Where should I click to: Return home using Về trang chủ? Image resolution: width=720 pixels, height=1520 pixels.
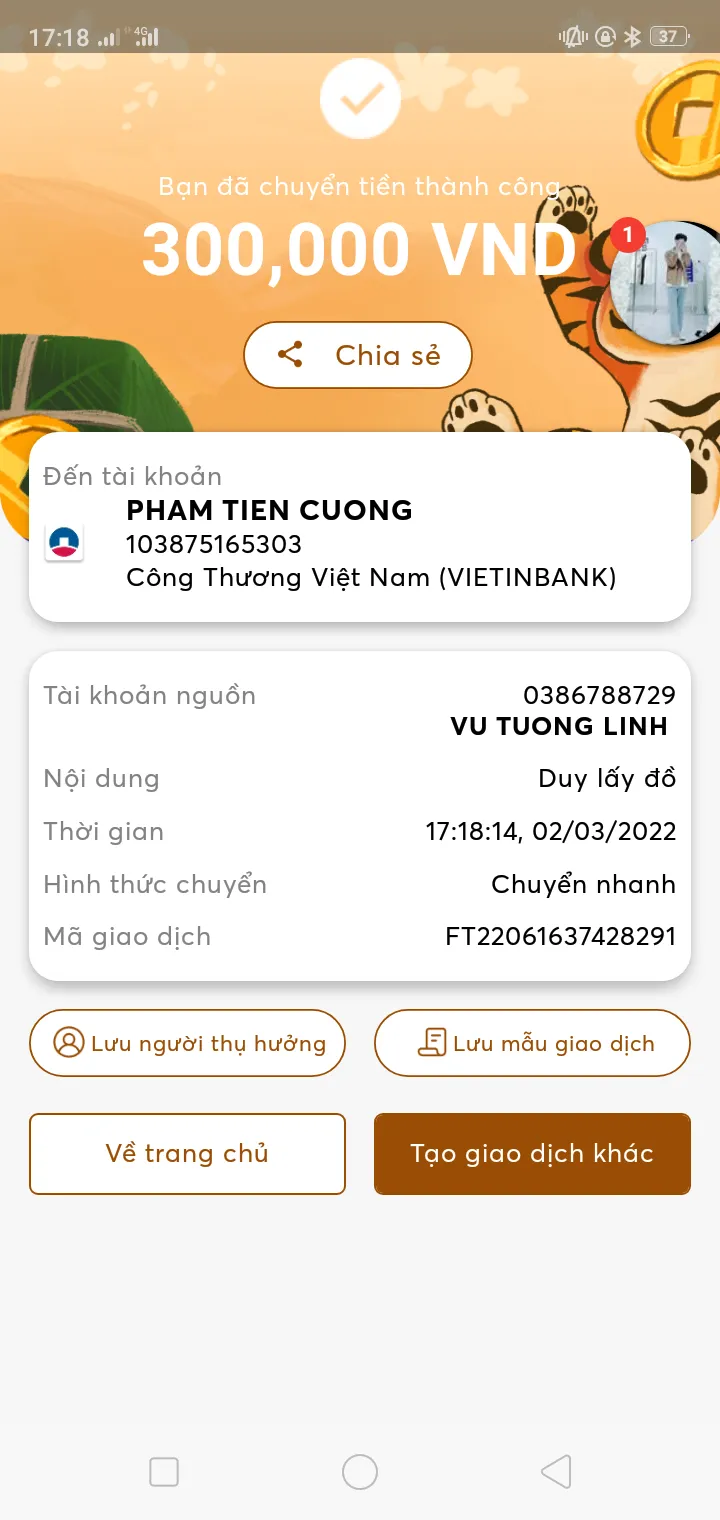(x=187, y=1154)
